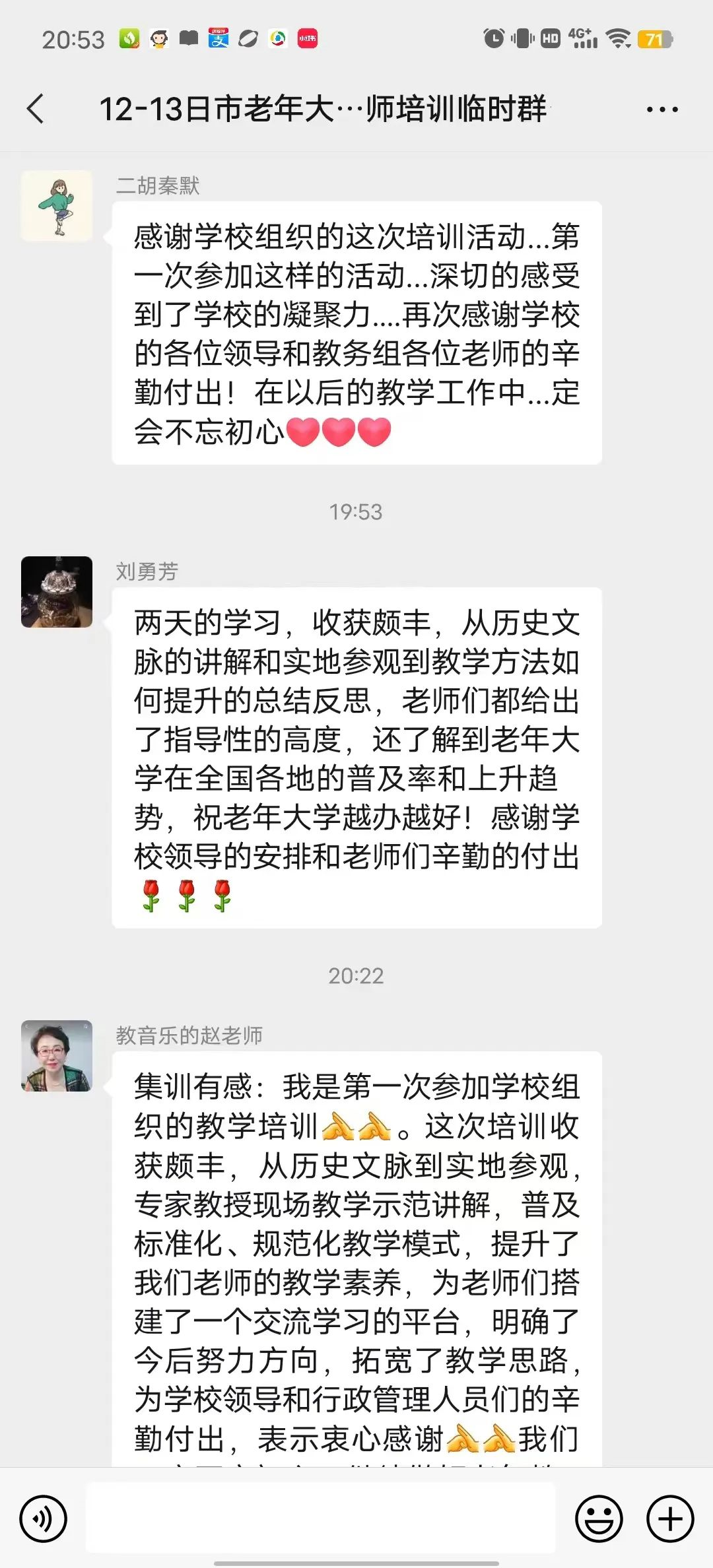Focus the message text field
Image resolution: width=713 pixels, height=1568 pixels.
tap(321, 1518)
